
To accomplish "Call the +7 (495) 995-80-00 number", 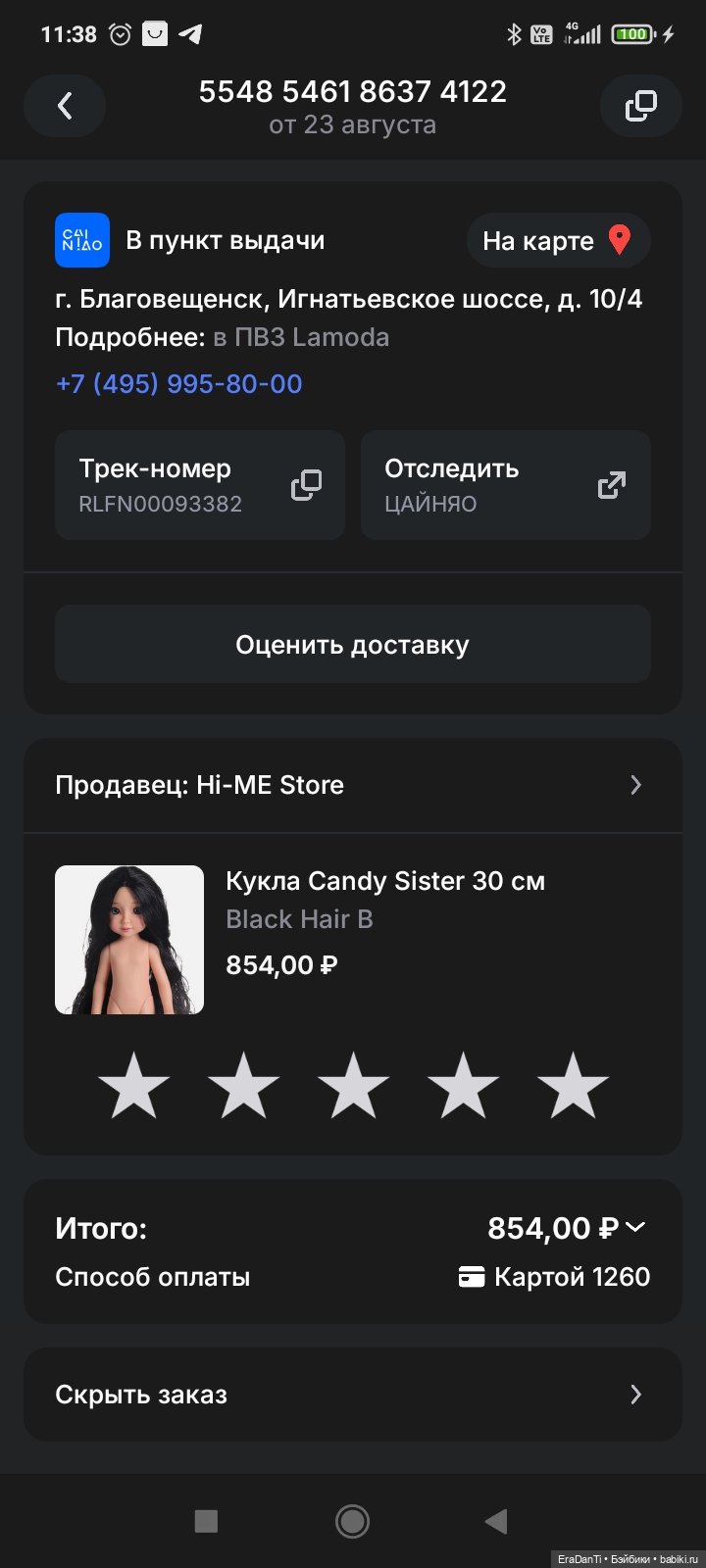I will (x=179, y=384).
